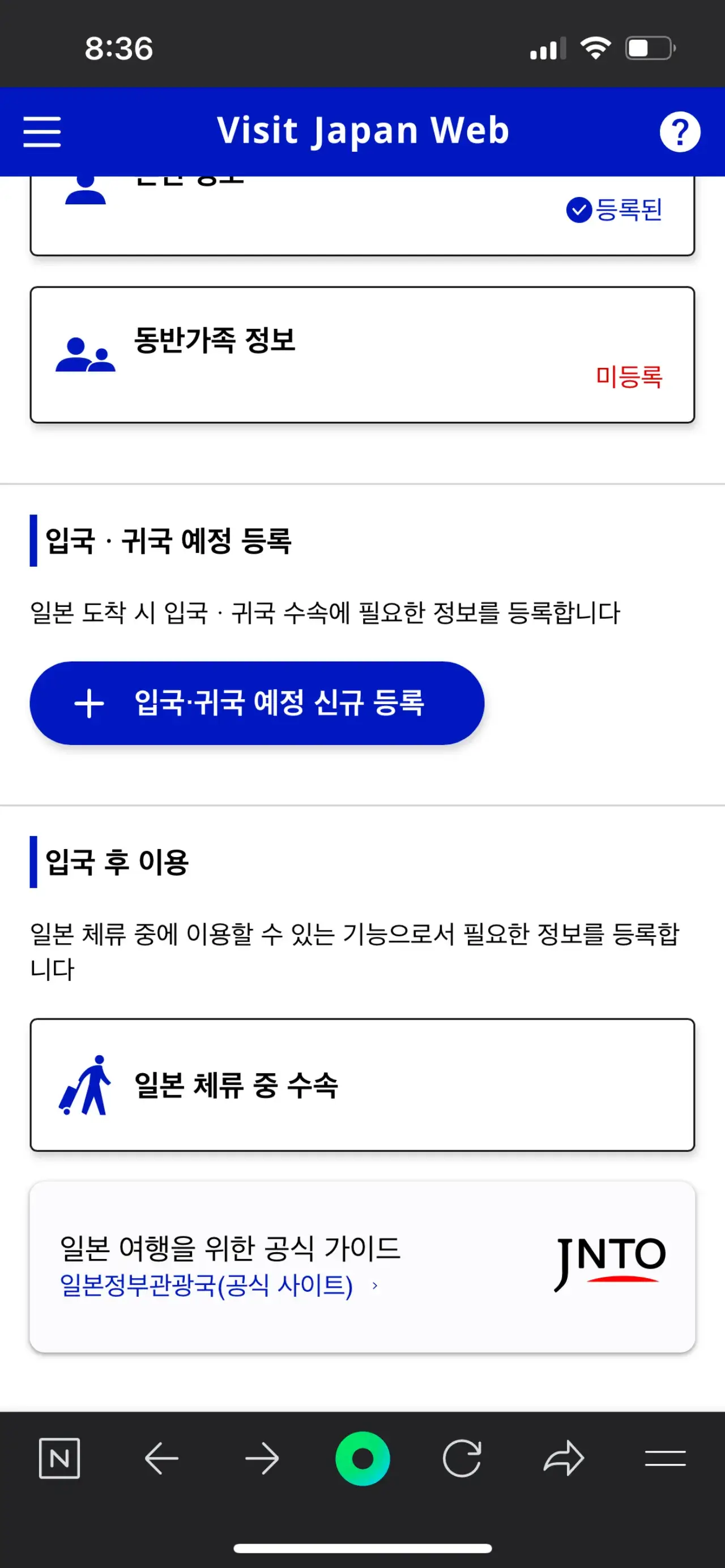Open the hamburger menu
Image resolution: width=725 pixels, height=1568 pixels.
coord(42,131)
